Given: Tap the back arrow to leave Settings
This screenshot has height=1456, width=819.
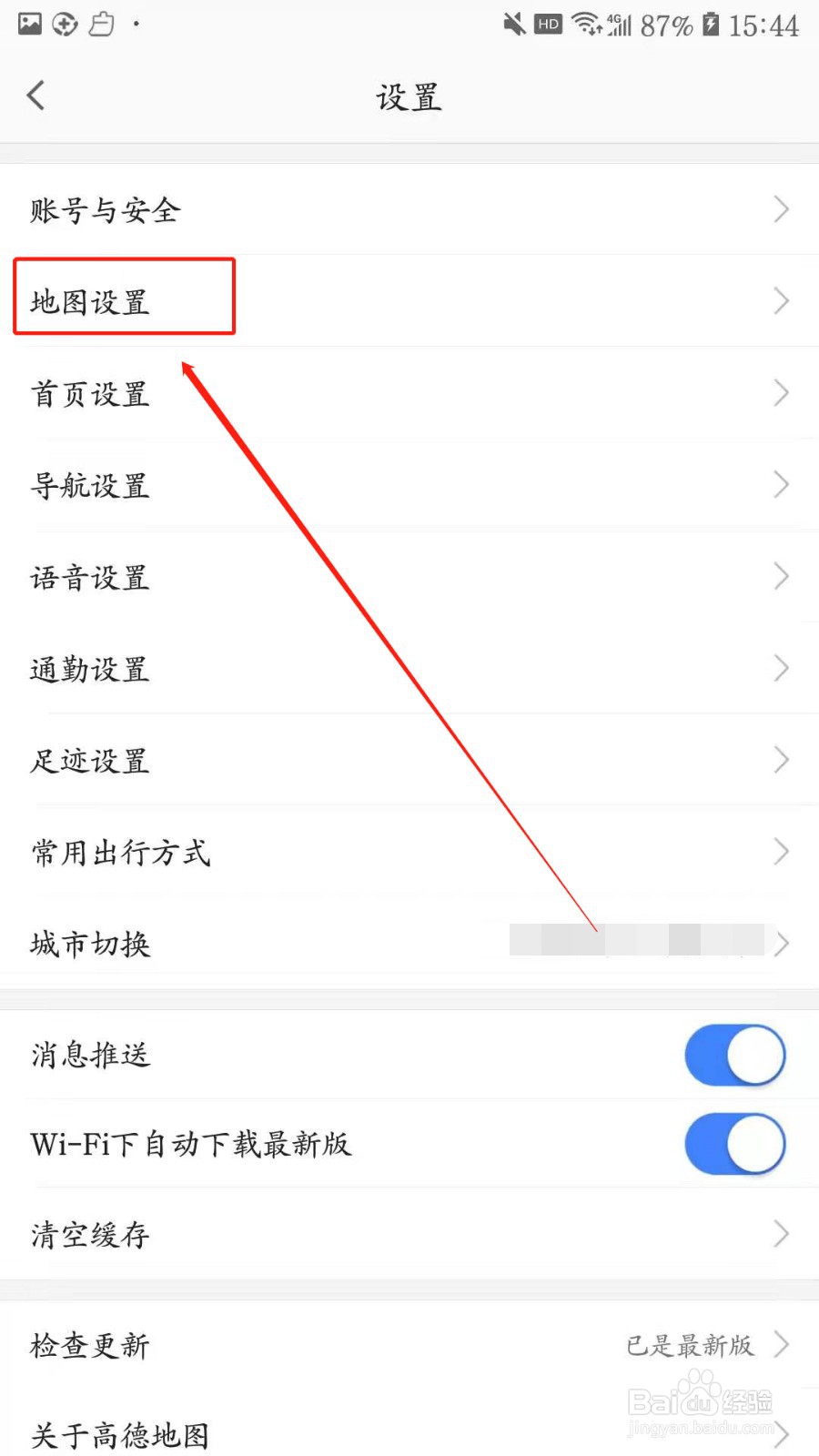Looking at the screenshot, I should (36, 95).
